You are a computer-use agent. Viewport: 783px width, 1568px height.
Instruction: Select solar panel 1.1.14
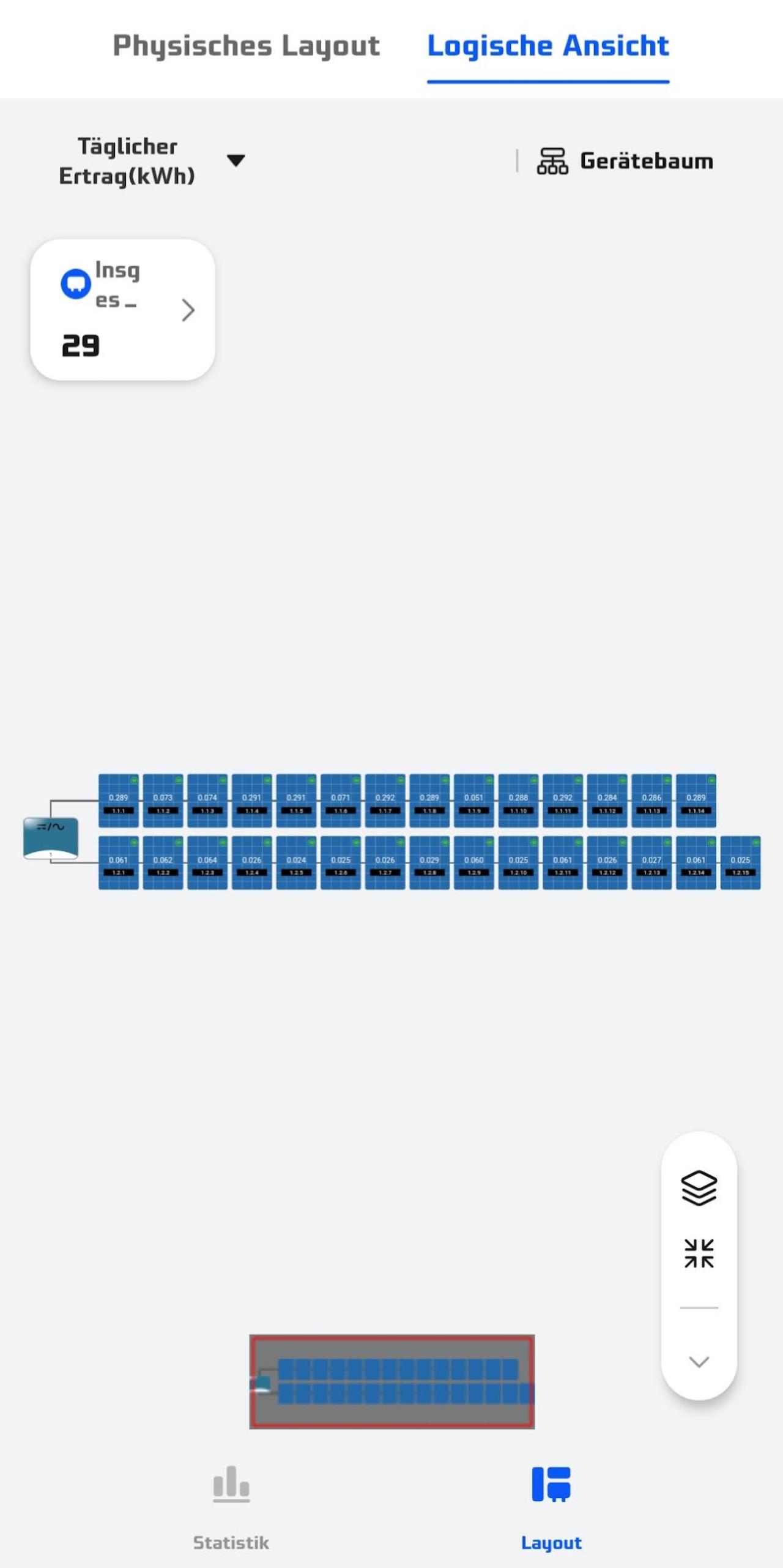696,801
